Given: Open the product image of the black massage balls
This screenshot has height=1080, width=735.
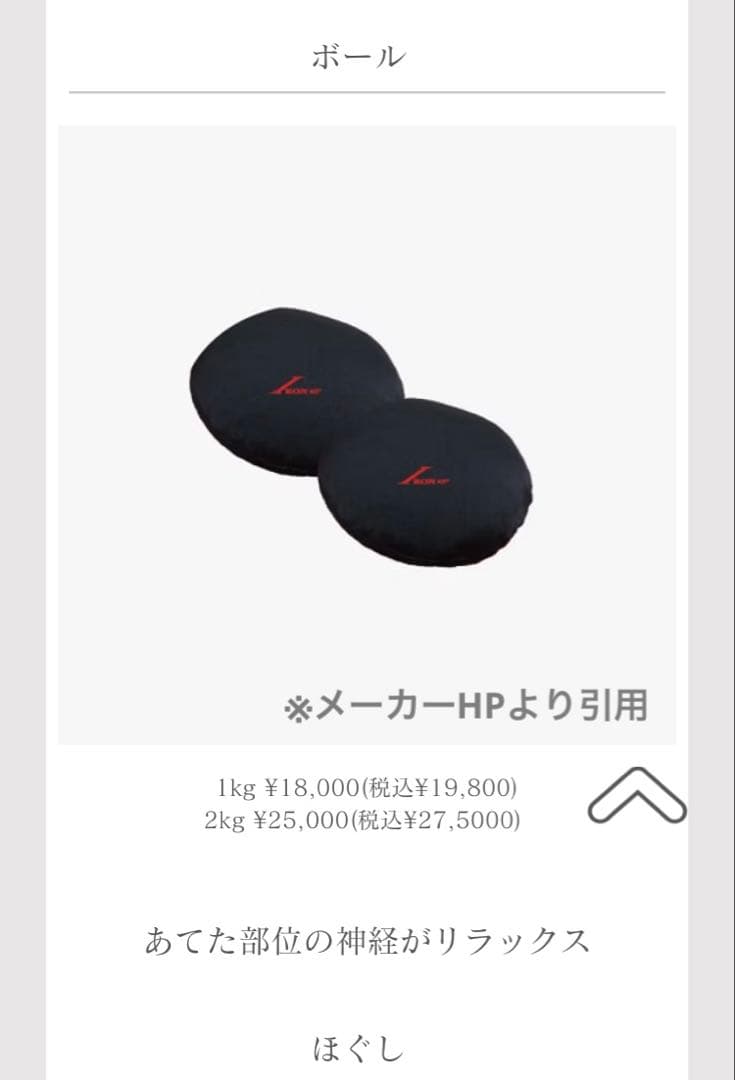Looking at the screenshot, I should pos(367,430).
